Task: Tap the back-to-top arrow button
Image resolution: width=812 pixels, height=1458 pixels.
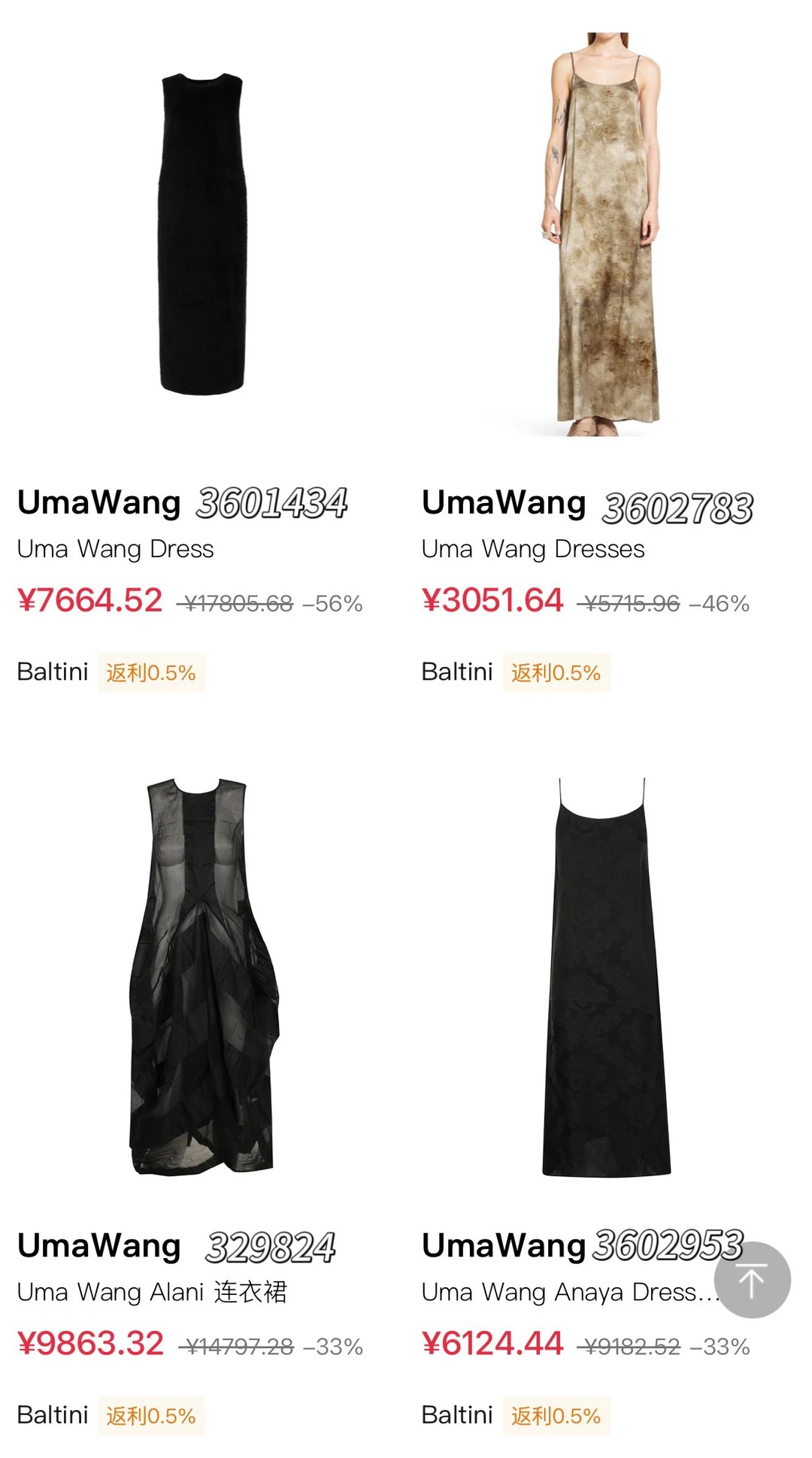Action: click(x=752, y=1280)
